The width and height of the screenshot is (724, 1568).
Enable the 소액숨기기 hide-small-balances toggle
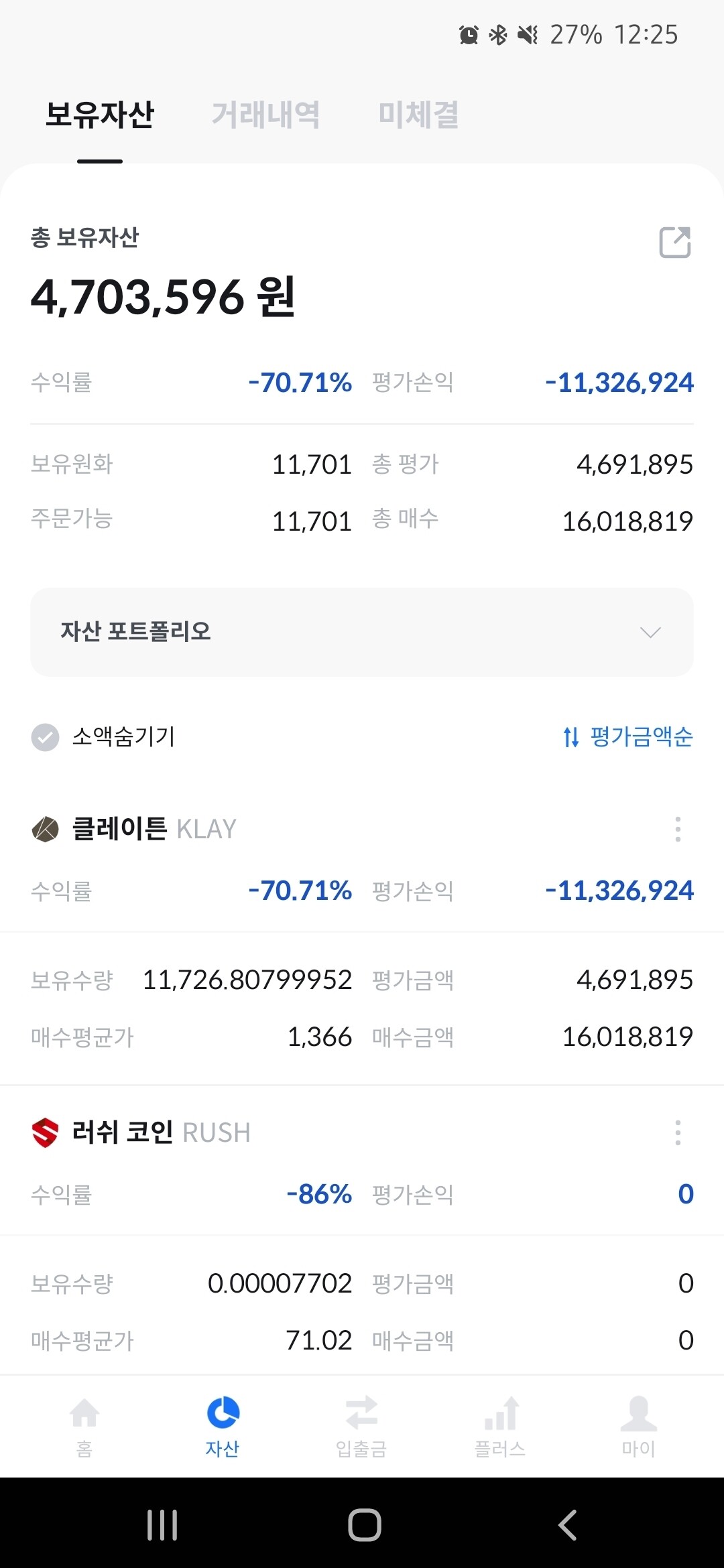(x=44, y=738)
